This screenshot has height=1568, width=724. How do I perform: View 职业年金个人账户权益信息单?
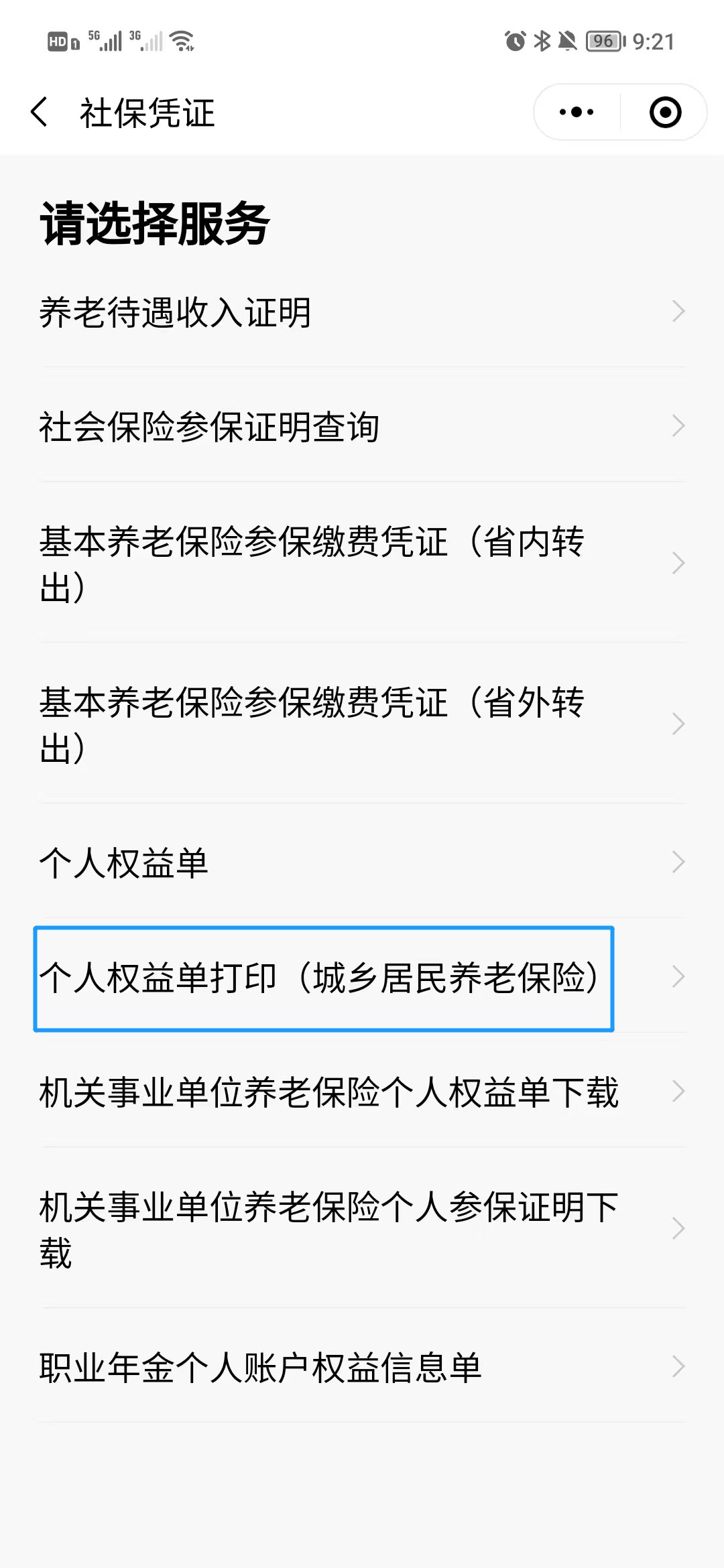362,1367
